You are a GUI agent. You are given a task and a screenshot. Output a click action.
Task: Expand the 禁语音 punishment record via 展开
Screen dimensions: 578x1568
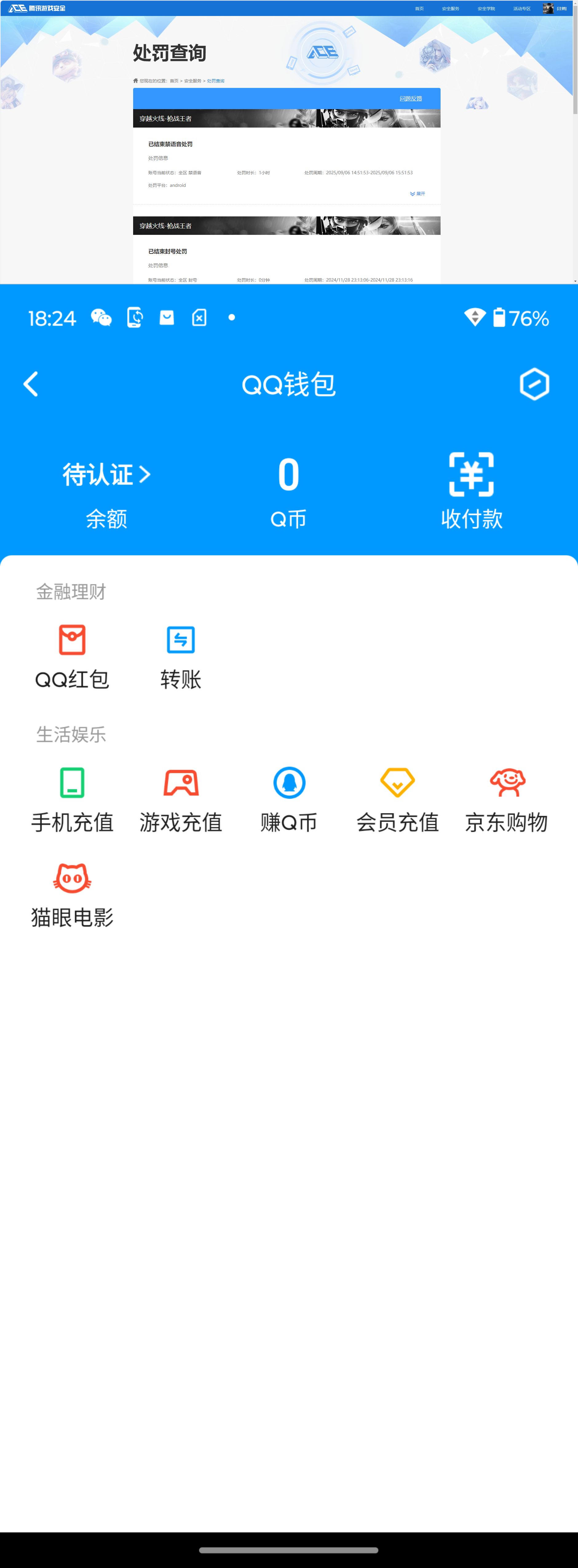click(417, 194)
